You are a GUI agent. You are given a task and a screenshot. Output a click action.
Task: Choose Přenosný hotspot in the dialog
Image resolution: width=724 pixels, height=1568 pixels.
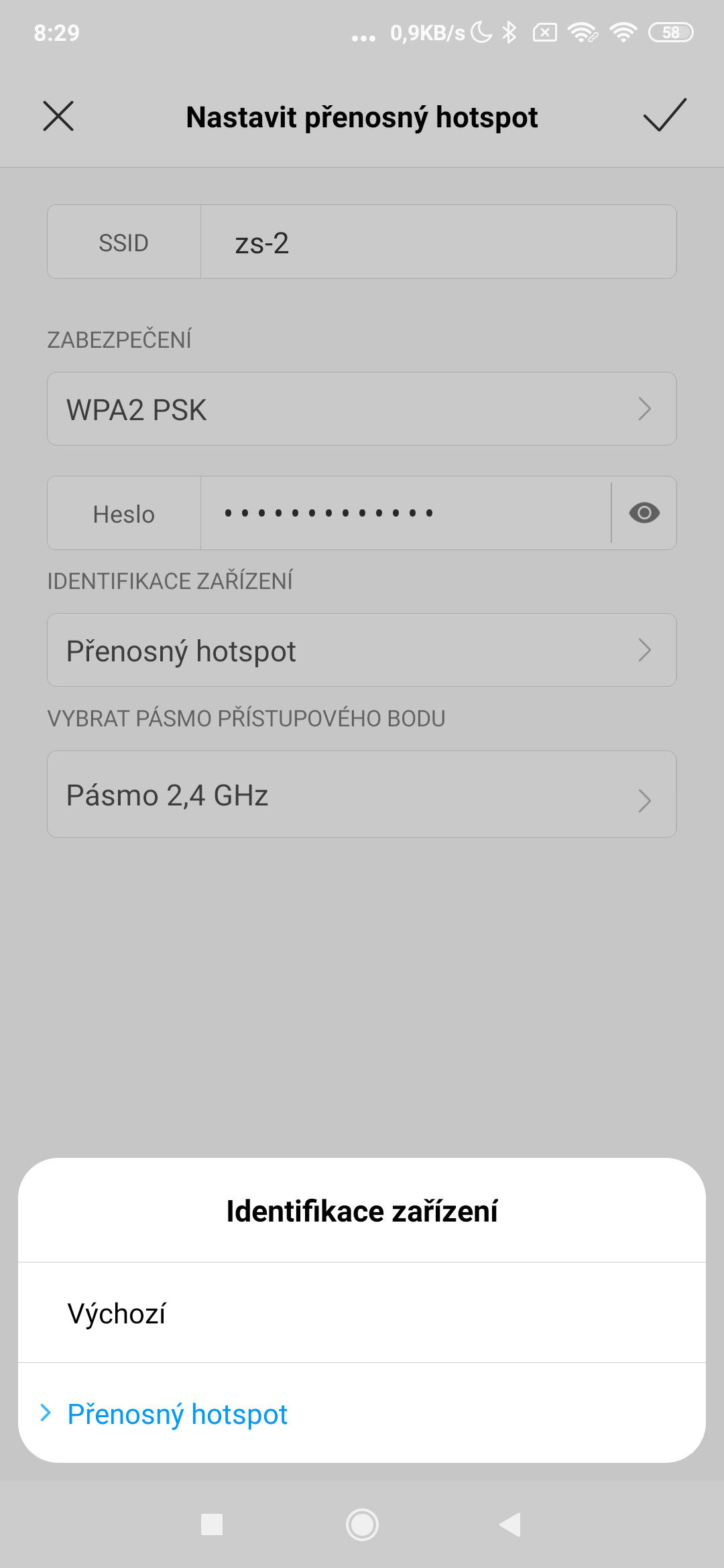362,1414
